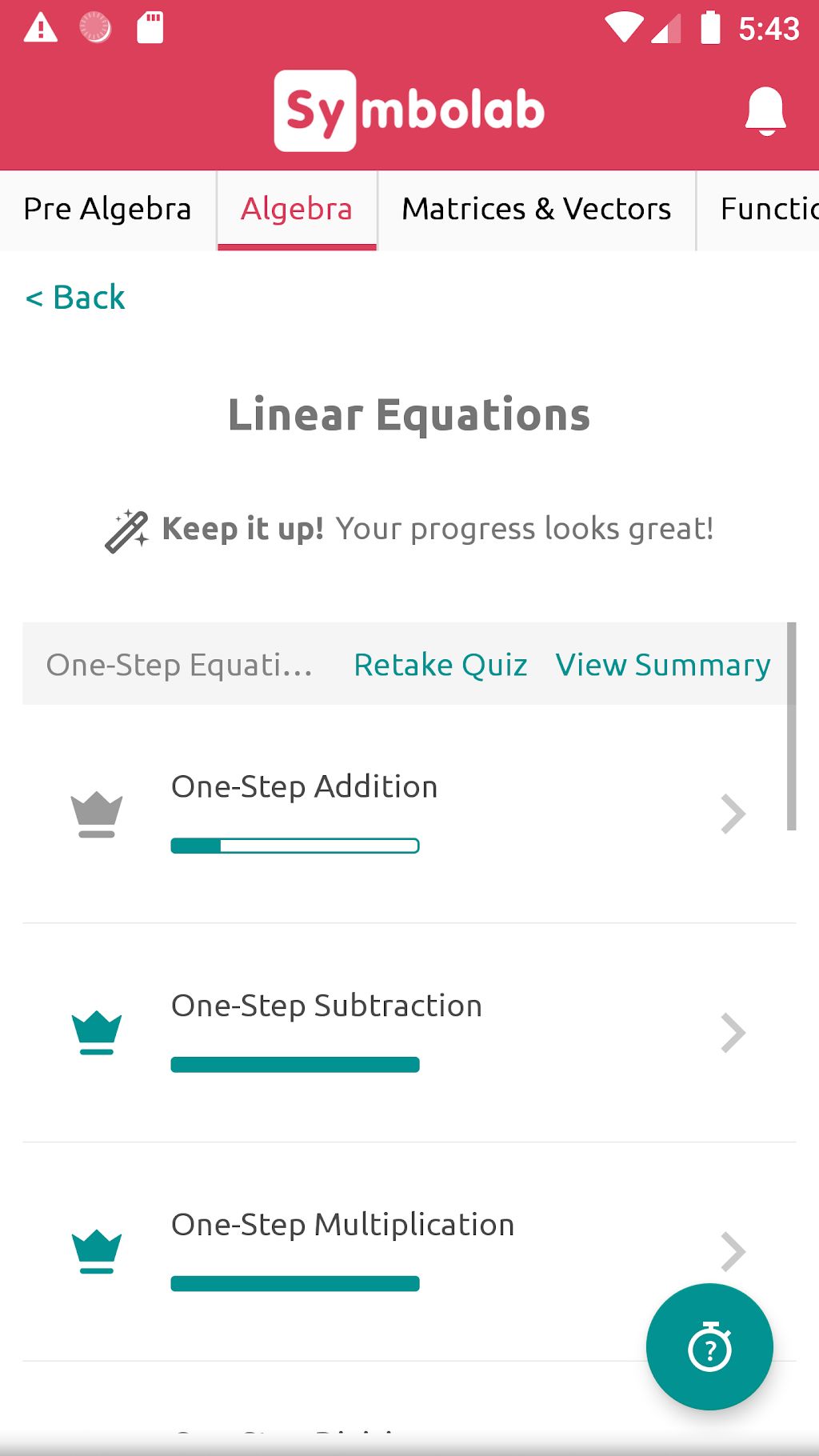819x1456 pixels.
Task: Open One-Step Addition practice
Action: pos(409,814)
